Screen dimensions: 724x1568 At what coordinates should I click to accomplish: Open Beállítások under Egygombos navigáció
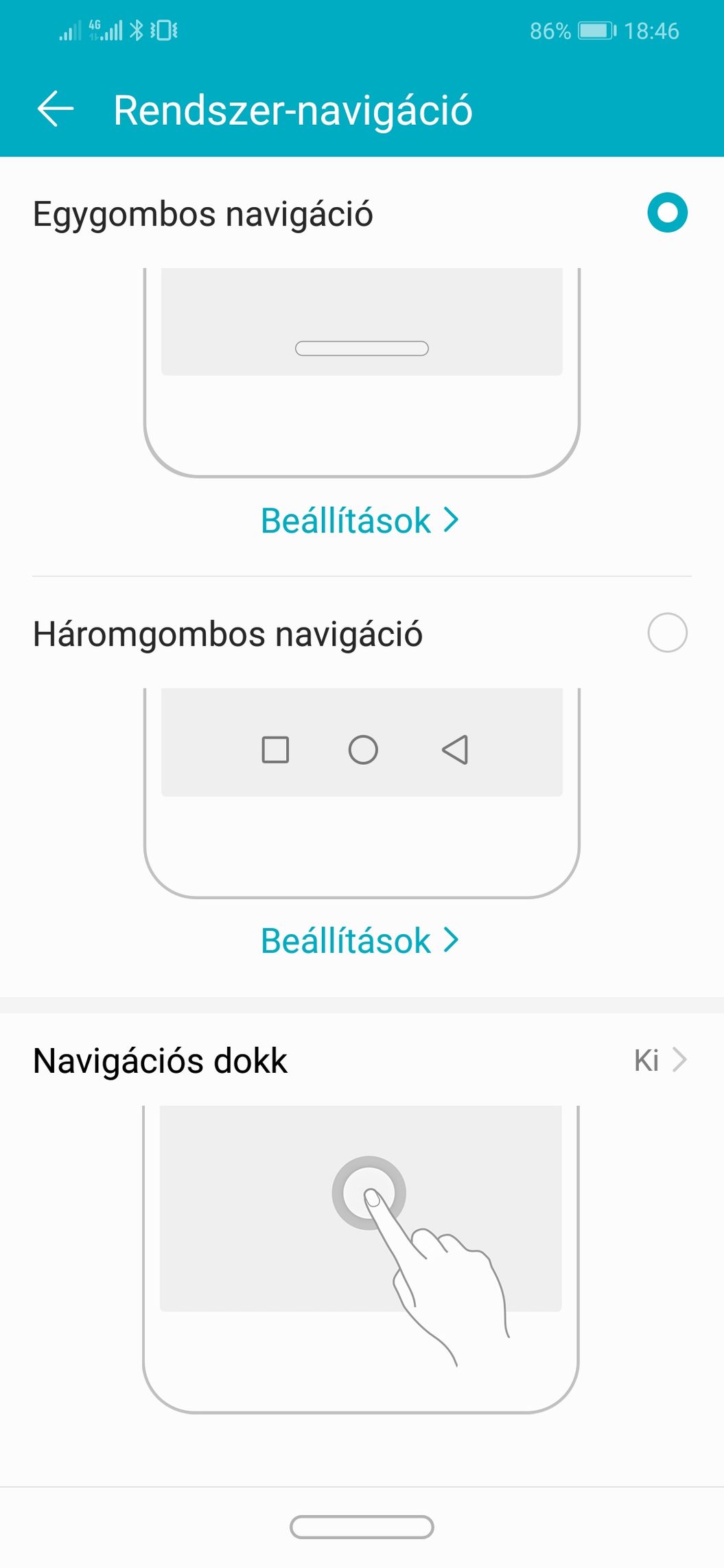pyautogui.click(x=360, y=521)
